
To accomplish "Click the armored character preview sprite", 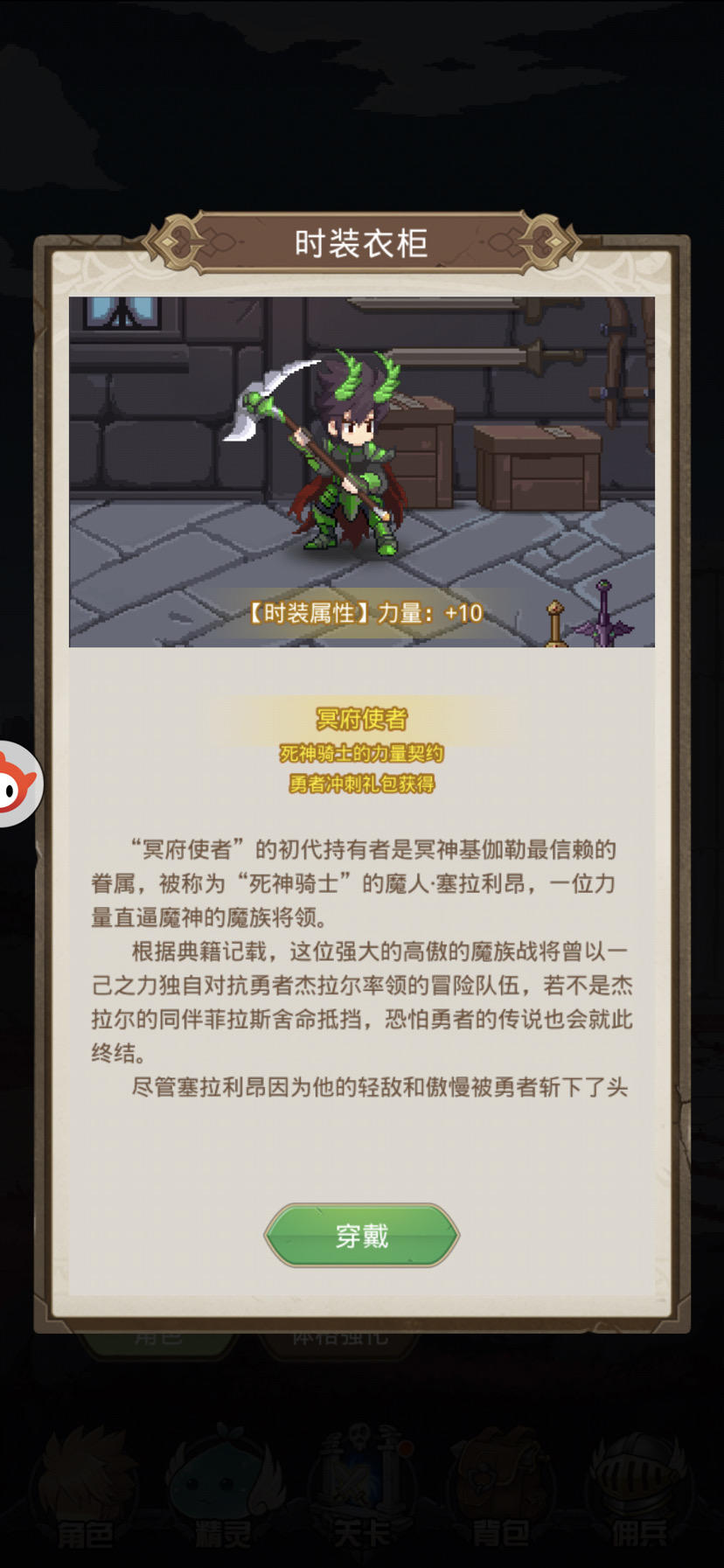I will click(350, 455).
